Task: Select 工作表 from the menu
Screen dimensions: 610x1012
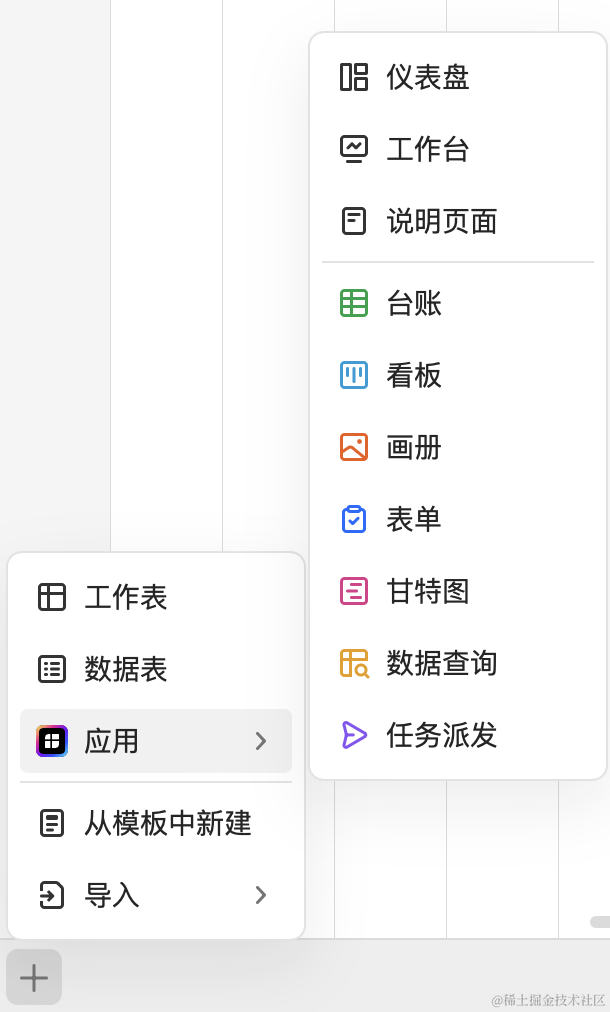Action: click(x=125, y=597)
